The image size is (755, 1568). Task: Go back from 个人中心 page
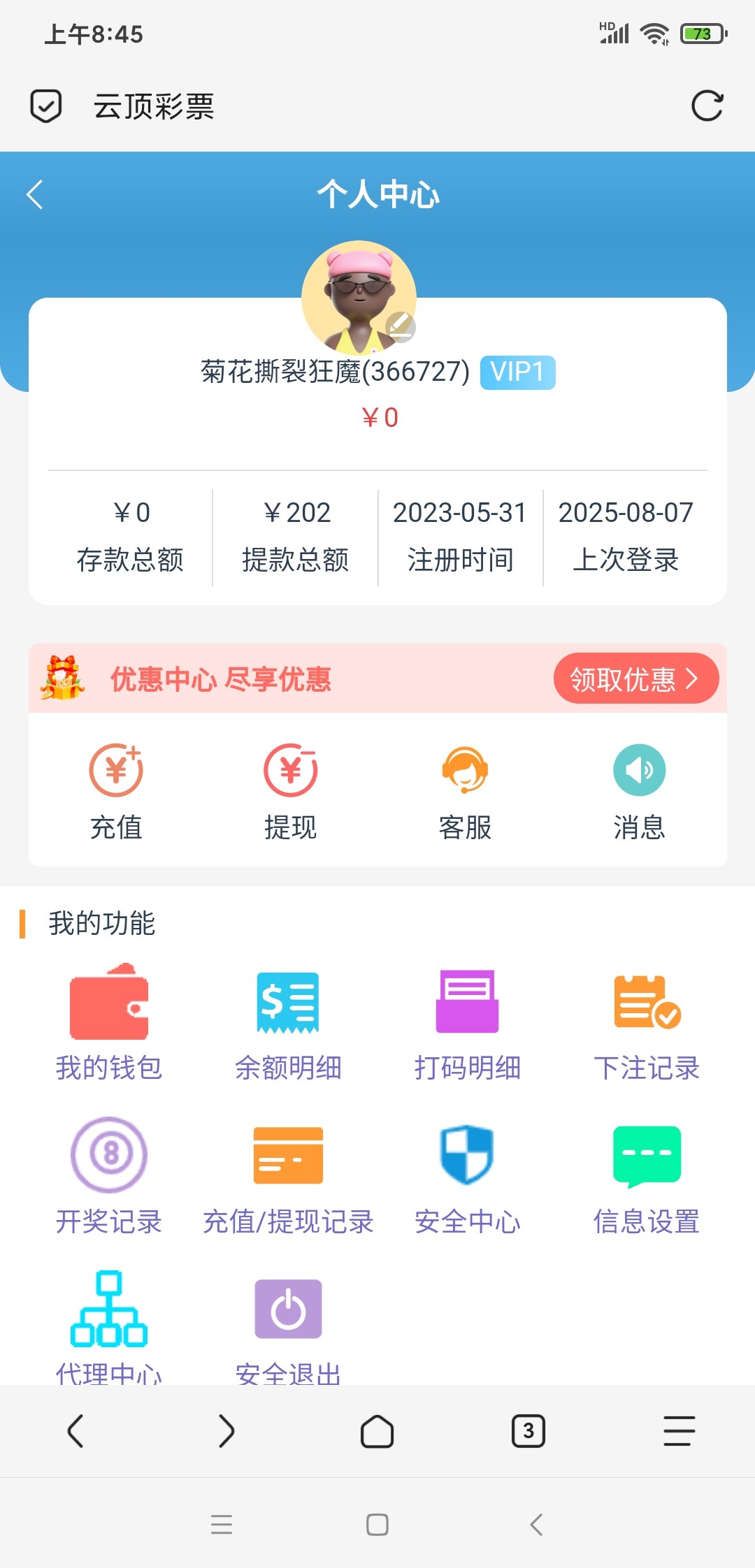tap(35, 194)
